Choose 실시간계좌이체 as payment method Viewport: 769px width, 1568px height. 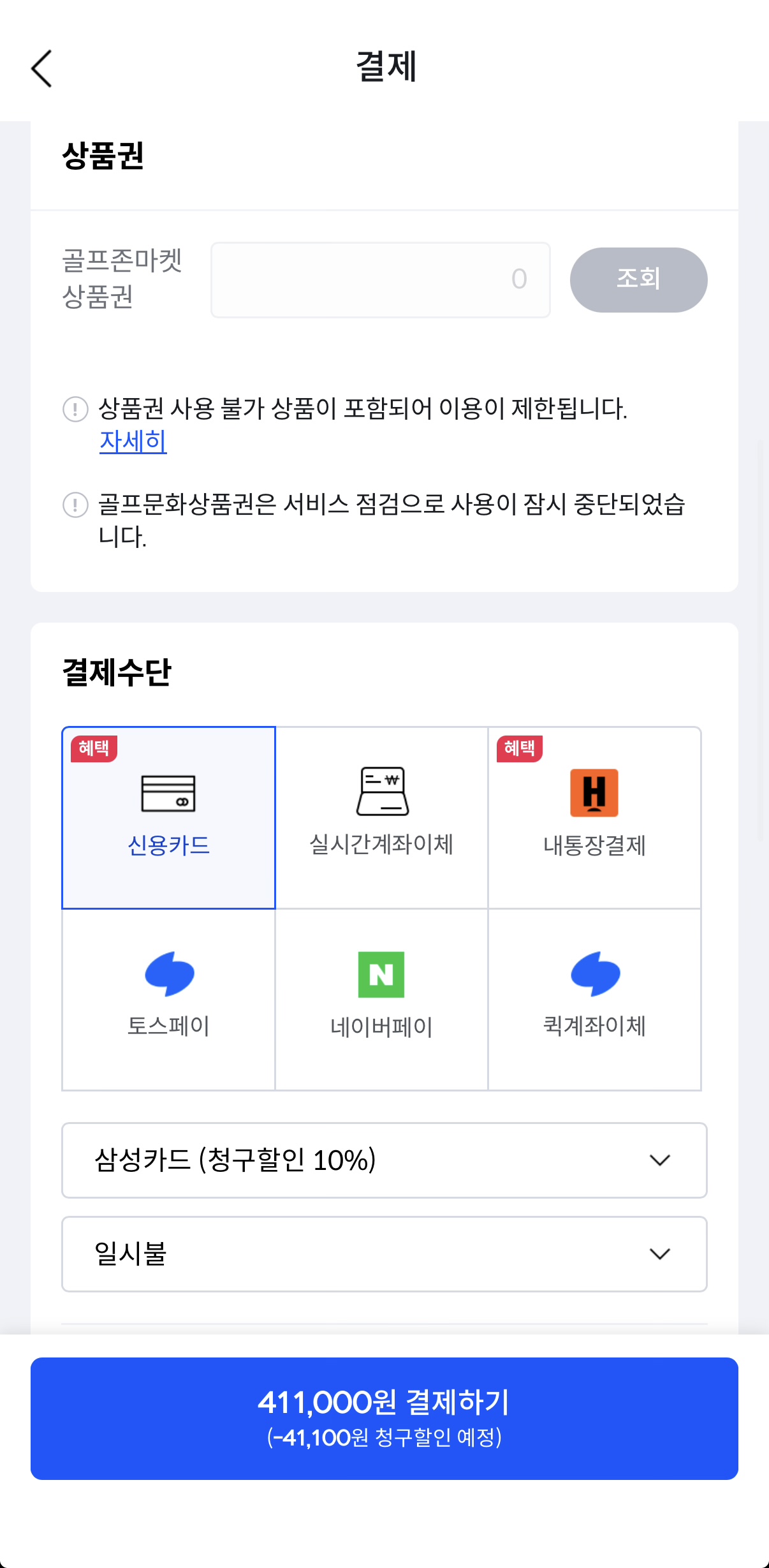381,818
